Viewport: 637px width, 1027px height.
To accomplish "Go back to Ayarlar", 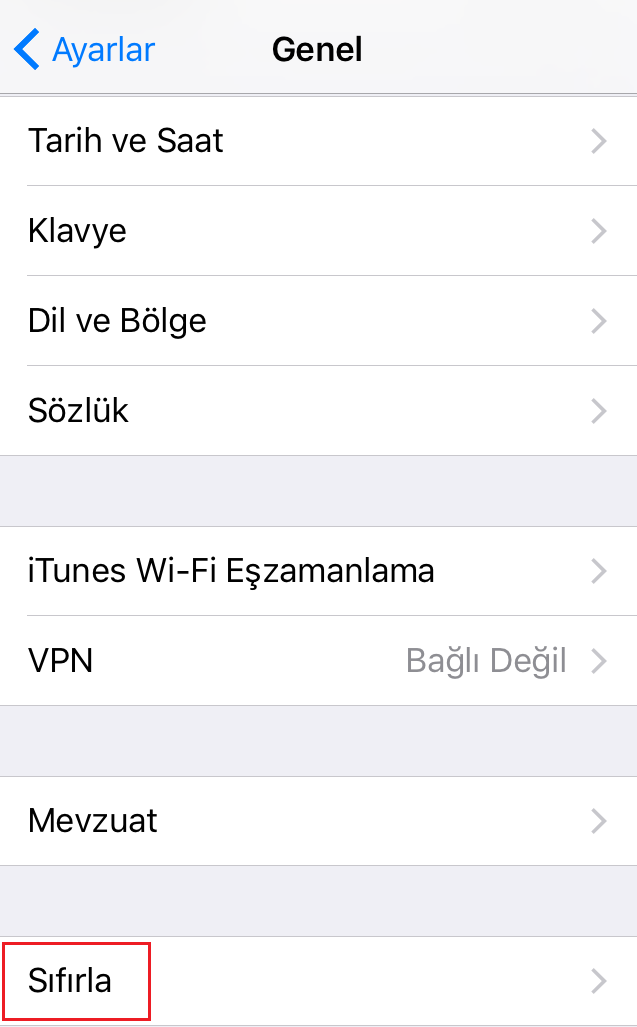I will [84, 50].
